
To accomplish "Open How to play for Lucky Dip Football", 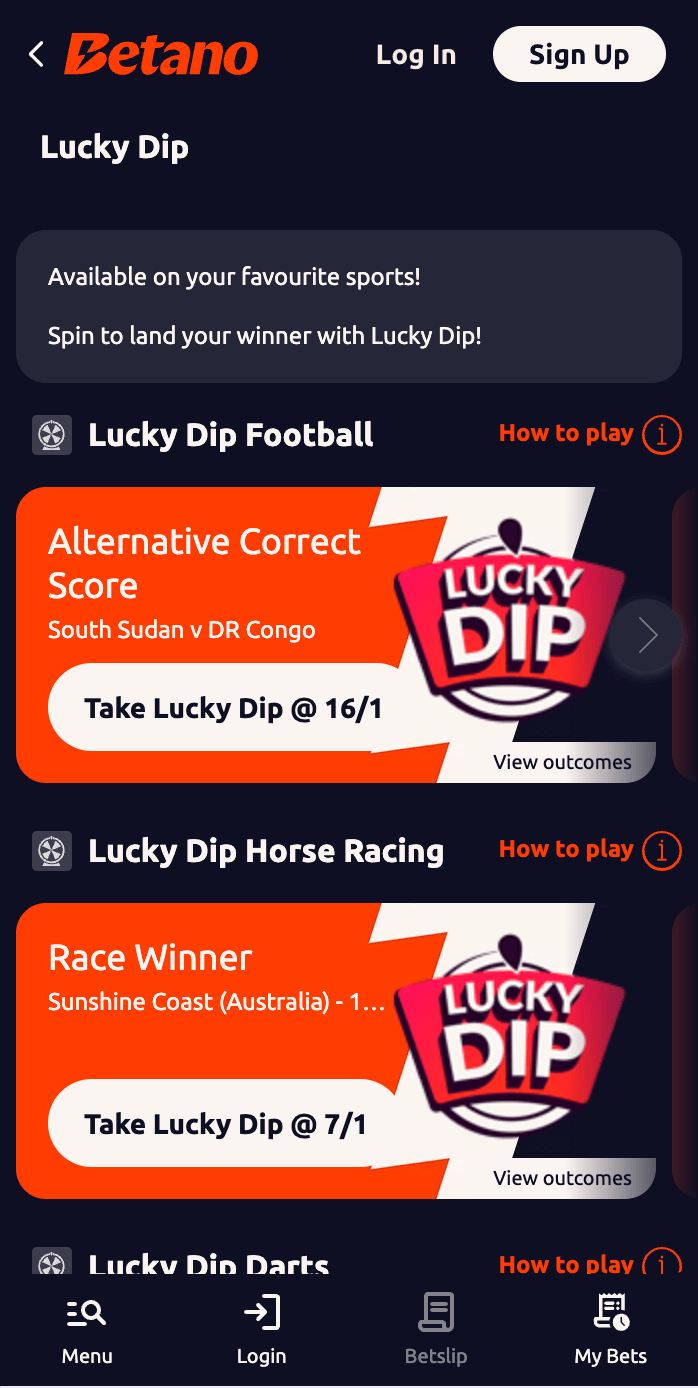I will point(590,434).
